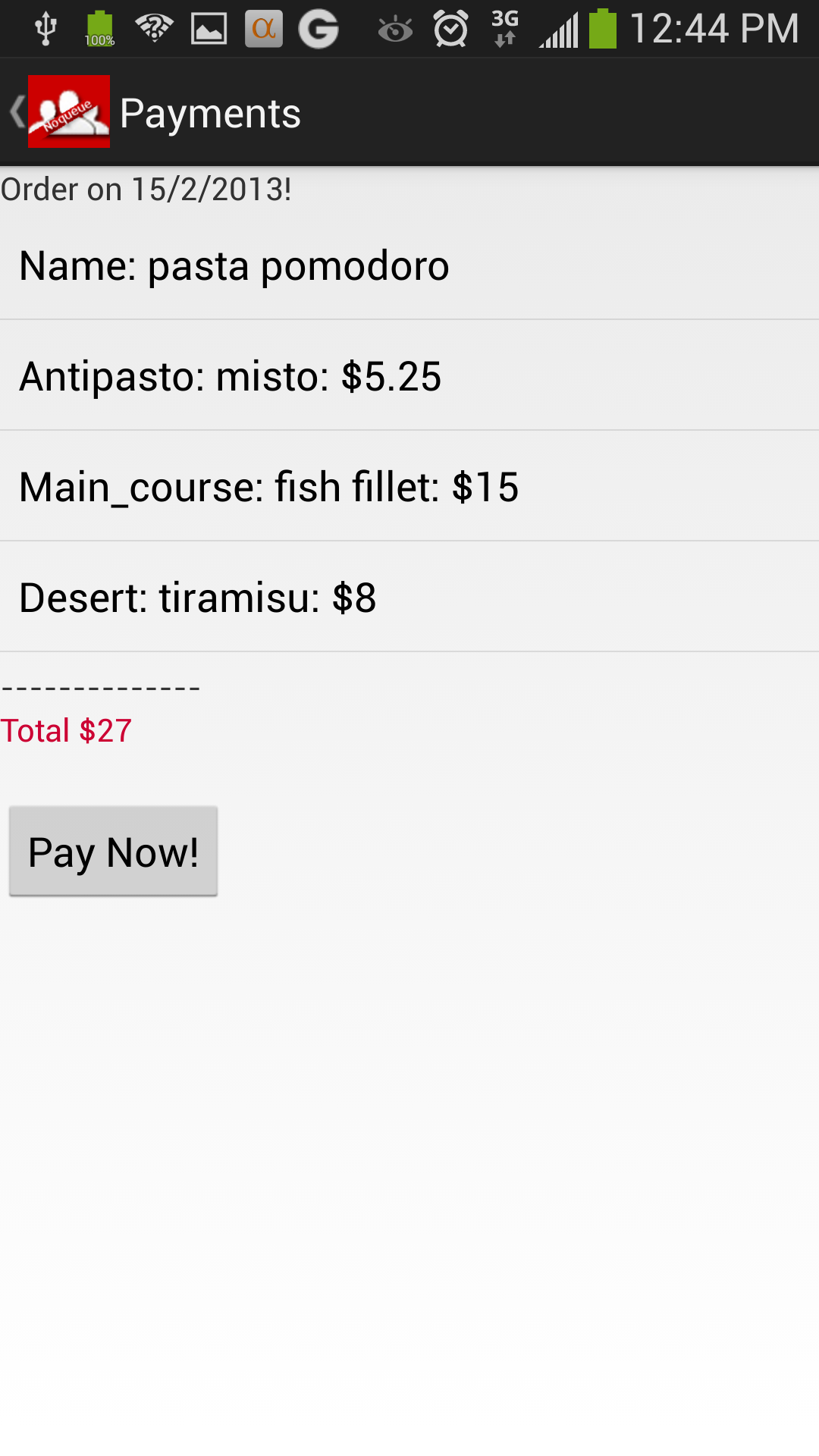Select the Name: pasta pomodoro row
This screenshot has width=819, height=1456.
[x=409, y=265]
